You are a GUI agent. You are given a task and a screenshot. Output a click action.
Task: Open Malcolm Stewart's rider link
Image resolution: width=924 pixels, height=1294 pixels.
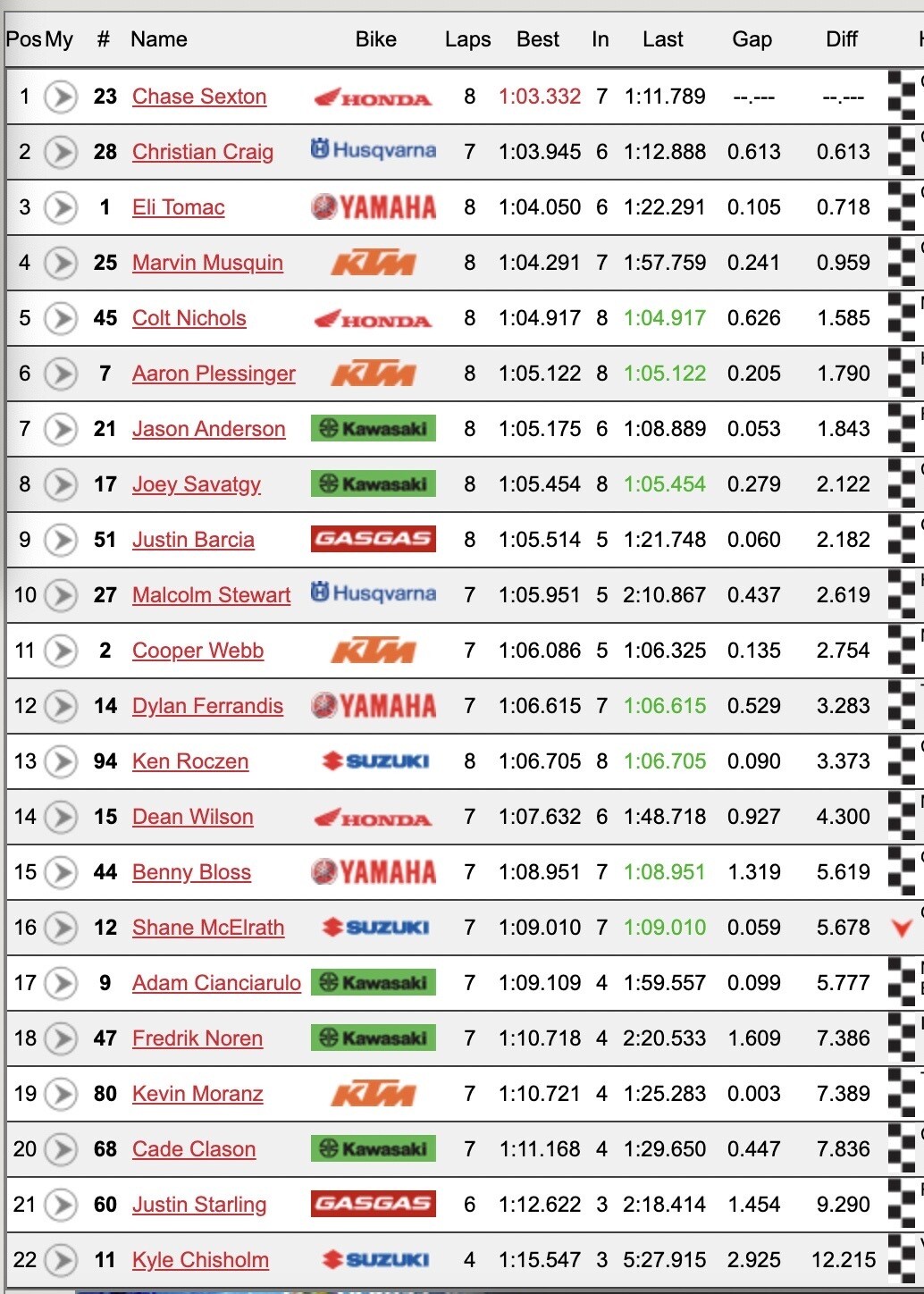tap(212, 595)
